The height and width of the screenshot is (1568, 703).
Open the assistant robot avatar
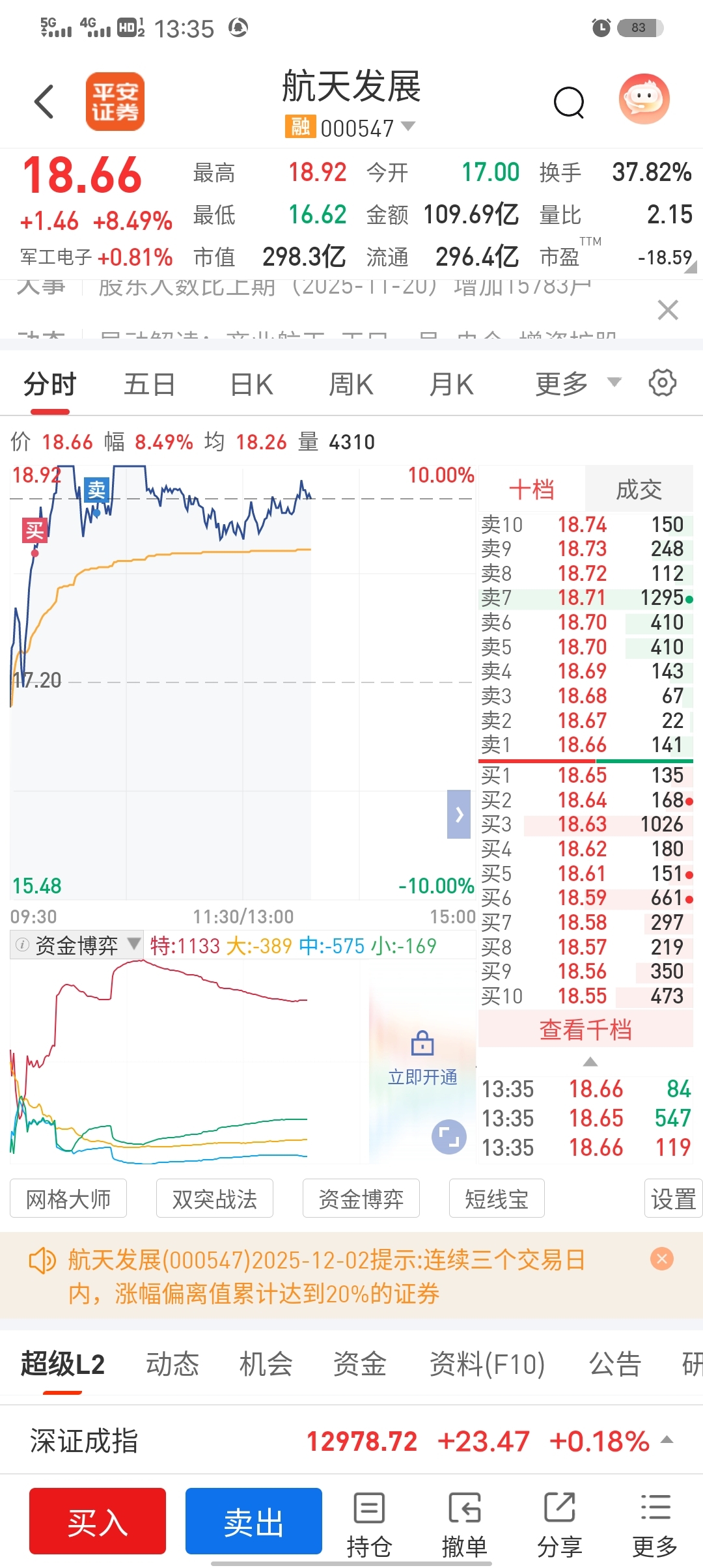pyautogui.click(x=644, y=99)
